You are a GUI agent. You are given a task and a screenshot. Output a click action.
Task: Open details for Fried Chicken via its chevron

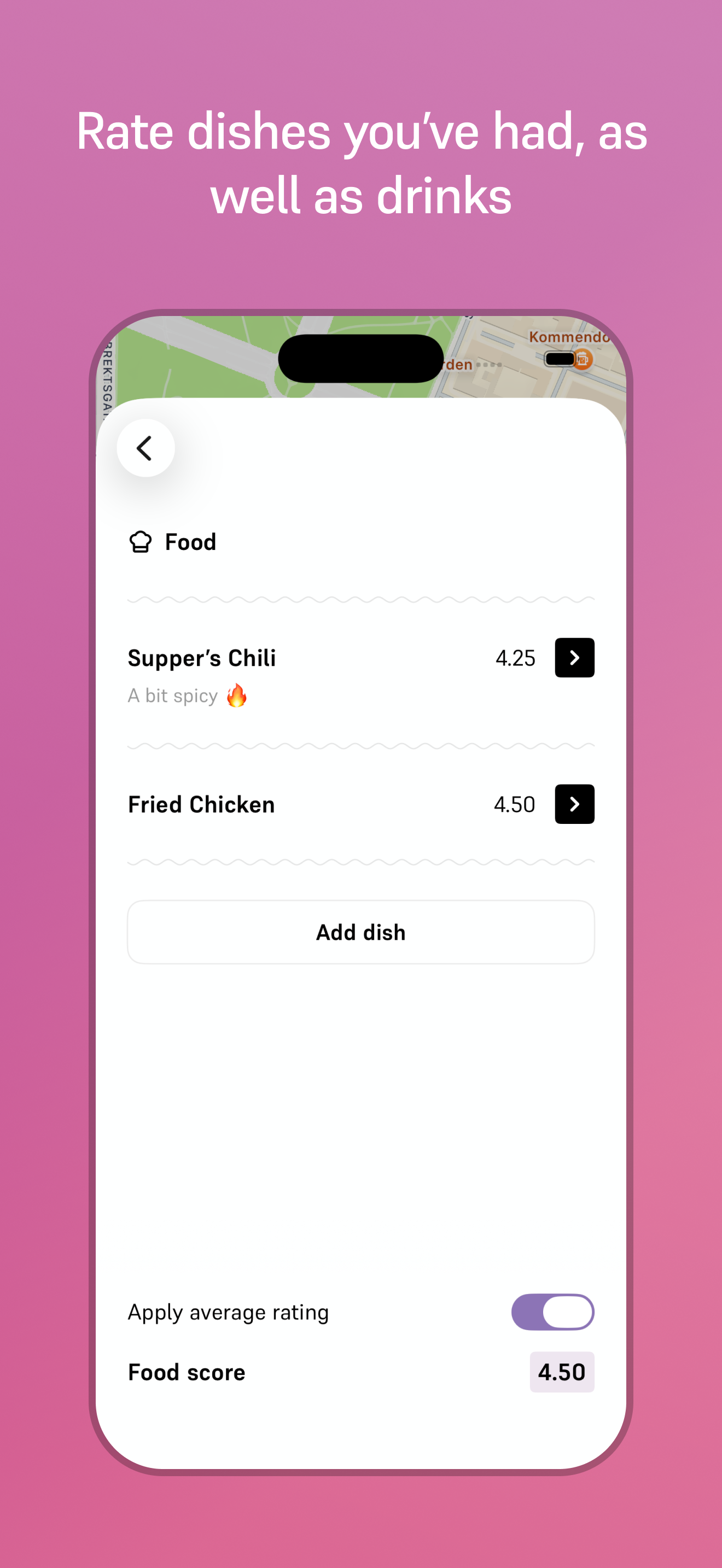(574, 804)
